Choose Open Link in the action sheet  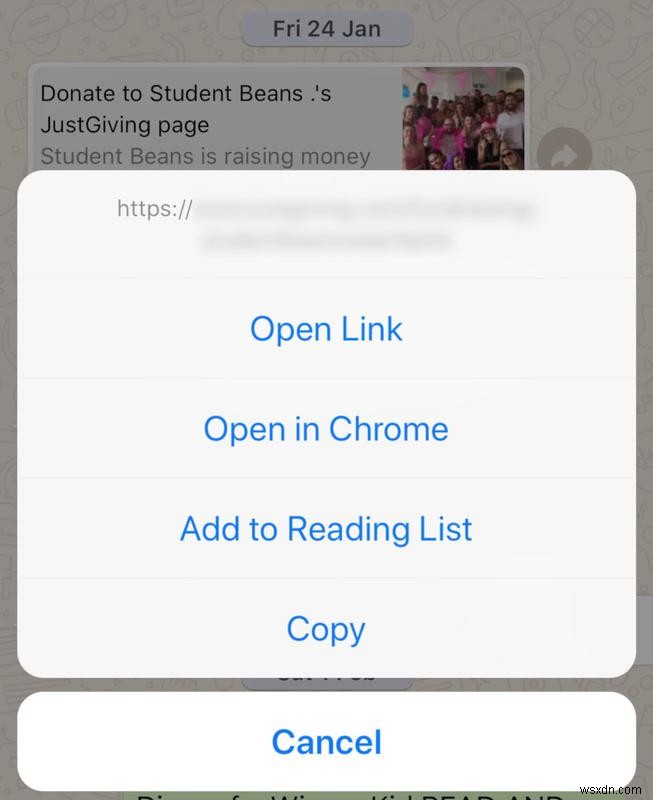pos(326,329)
